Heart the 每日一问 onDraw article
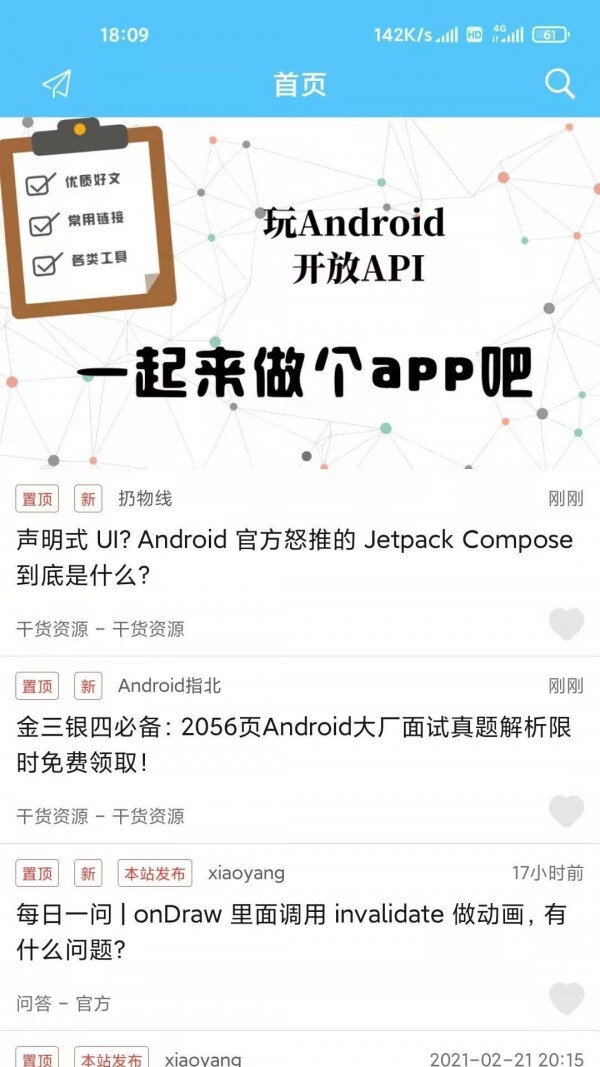The height and width of the screenshot is (1067, 600). (x=566, y=998)
